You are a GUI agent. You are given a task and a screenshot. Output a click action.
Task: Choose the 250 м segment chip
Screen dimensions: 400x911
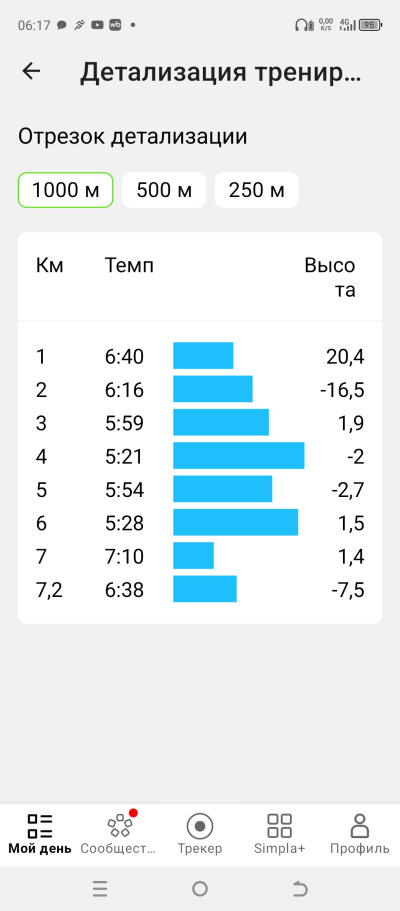[256, 190]
